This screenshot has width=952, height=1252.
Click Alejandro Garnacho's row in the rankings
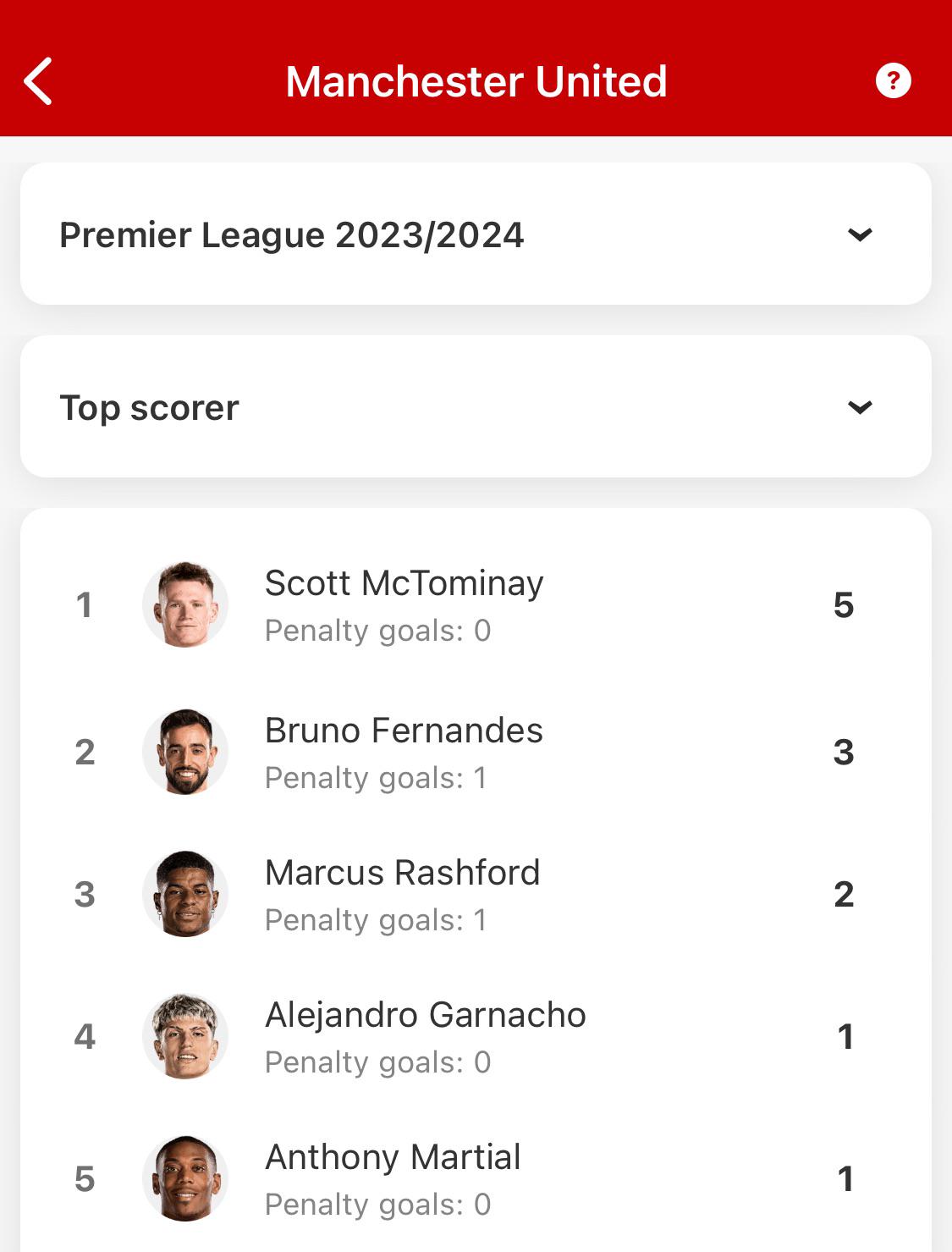point(476,1034)
